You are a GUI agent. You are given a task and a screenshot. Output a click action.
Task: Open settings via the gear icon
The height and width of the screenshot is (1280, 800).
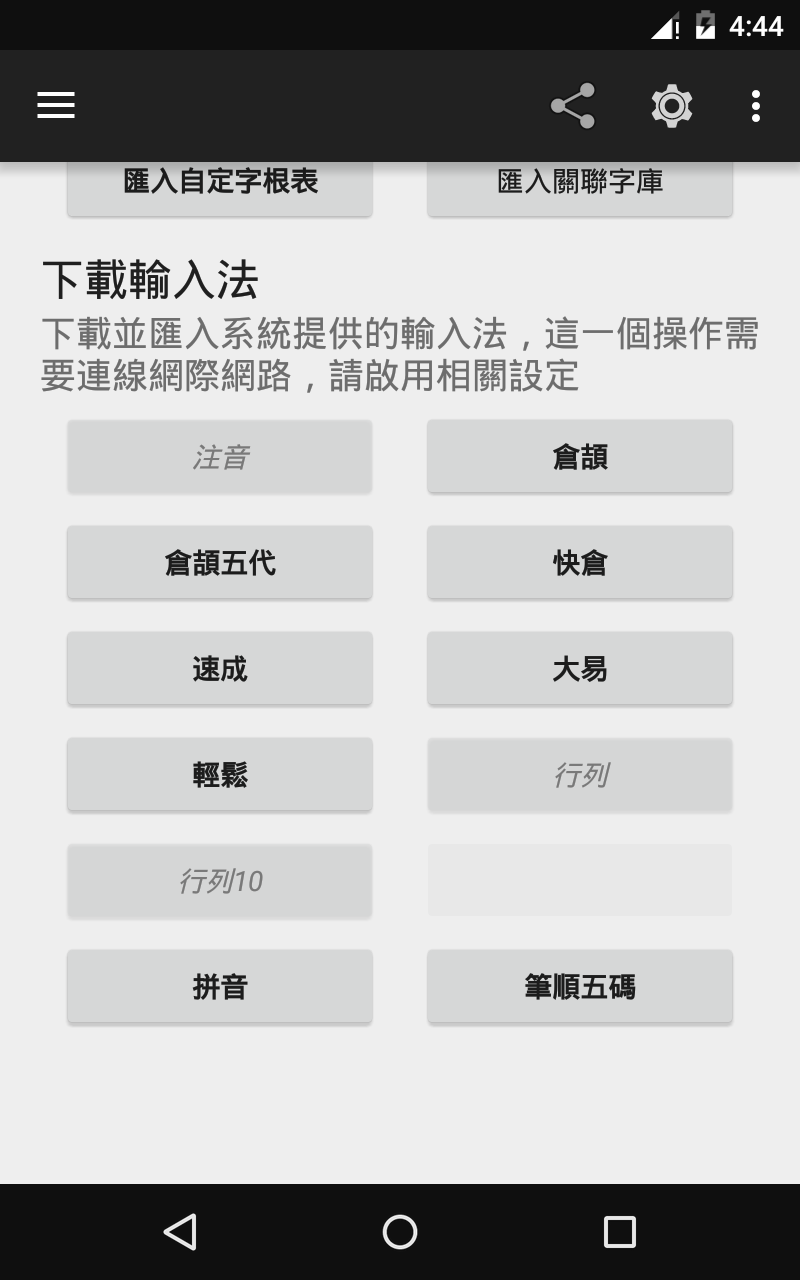(672, 106)
